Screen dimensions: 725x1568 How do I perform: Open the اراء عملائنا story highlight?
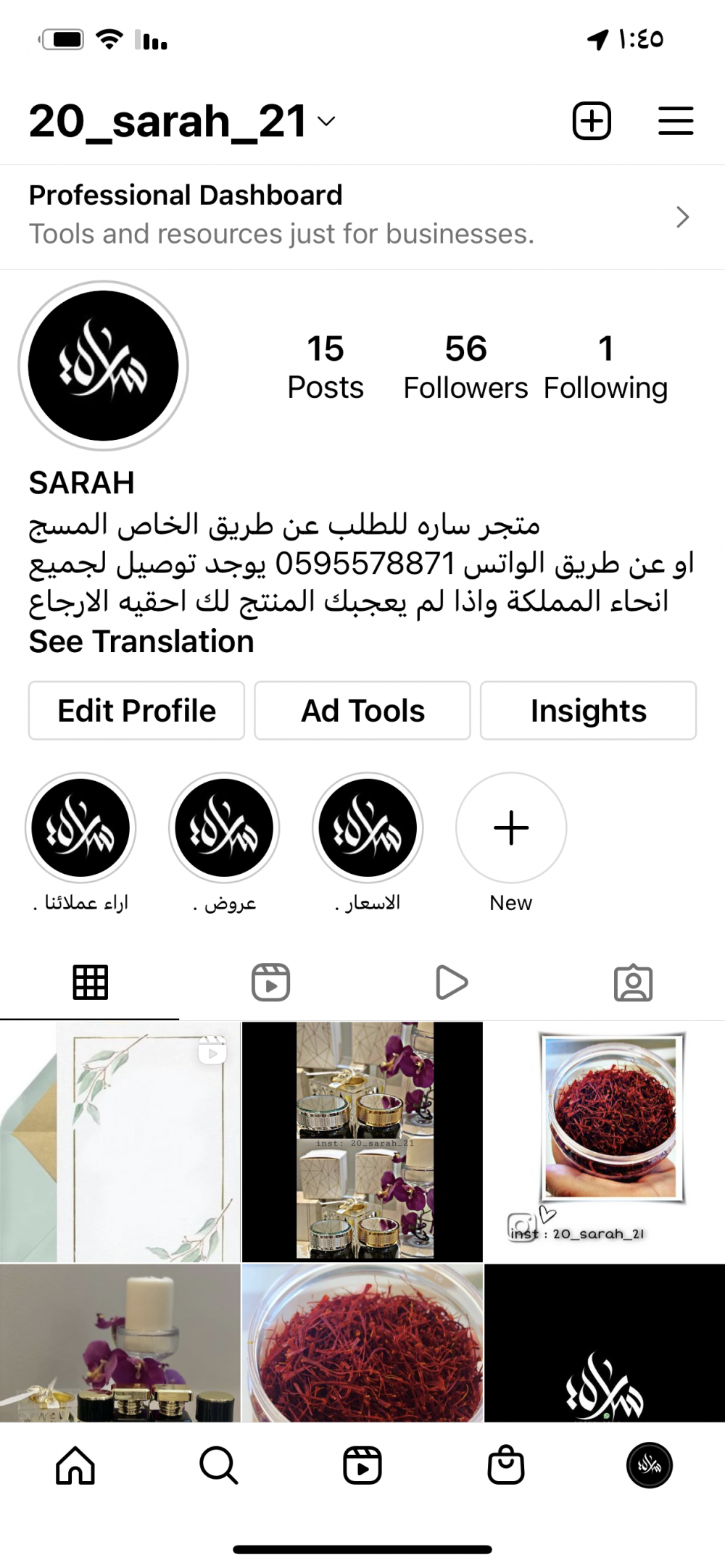(80, 828)
